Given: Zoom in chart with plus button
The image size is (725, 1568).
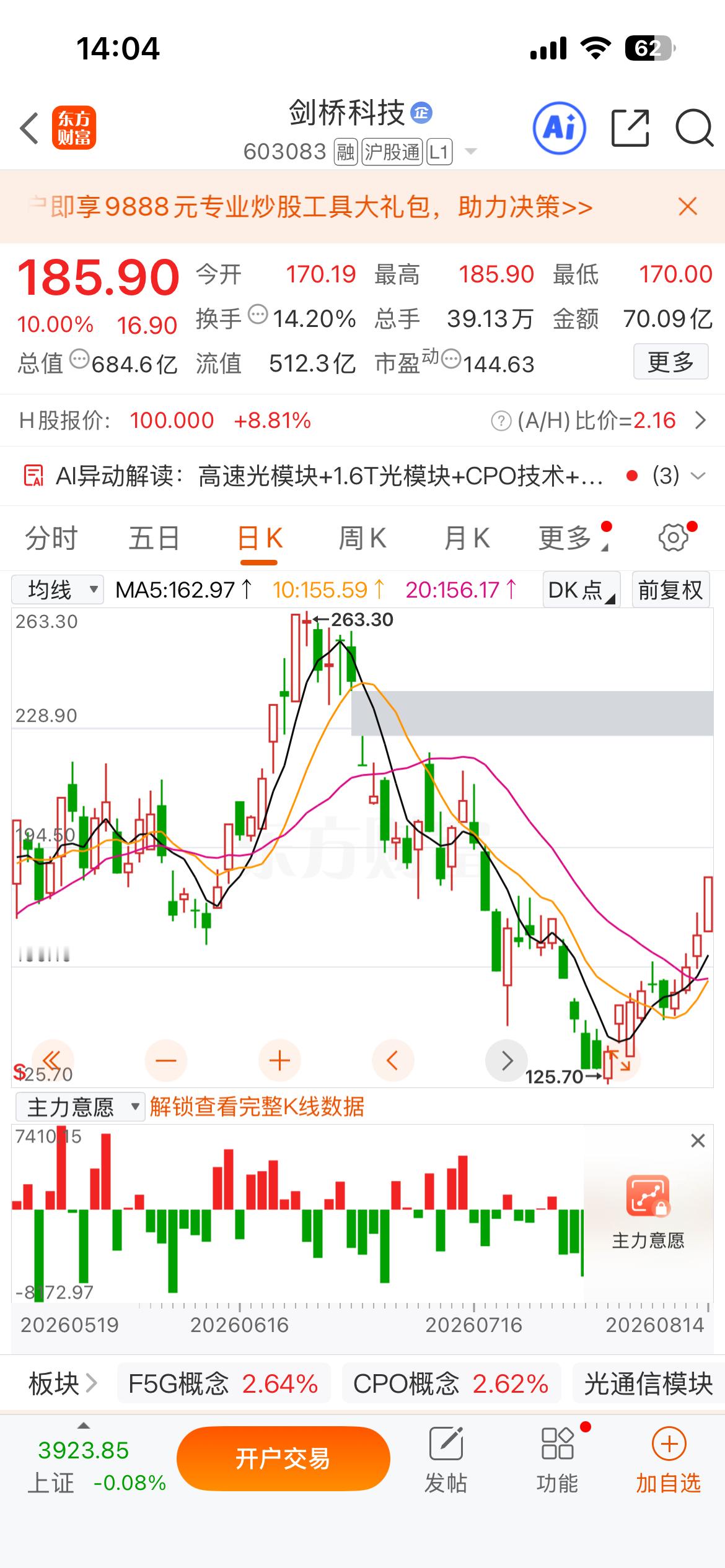Looking at the screenshot, I should [279, 1060].
